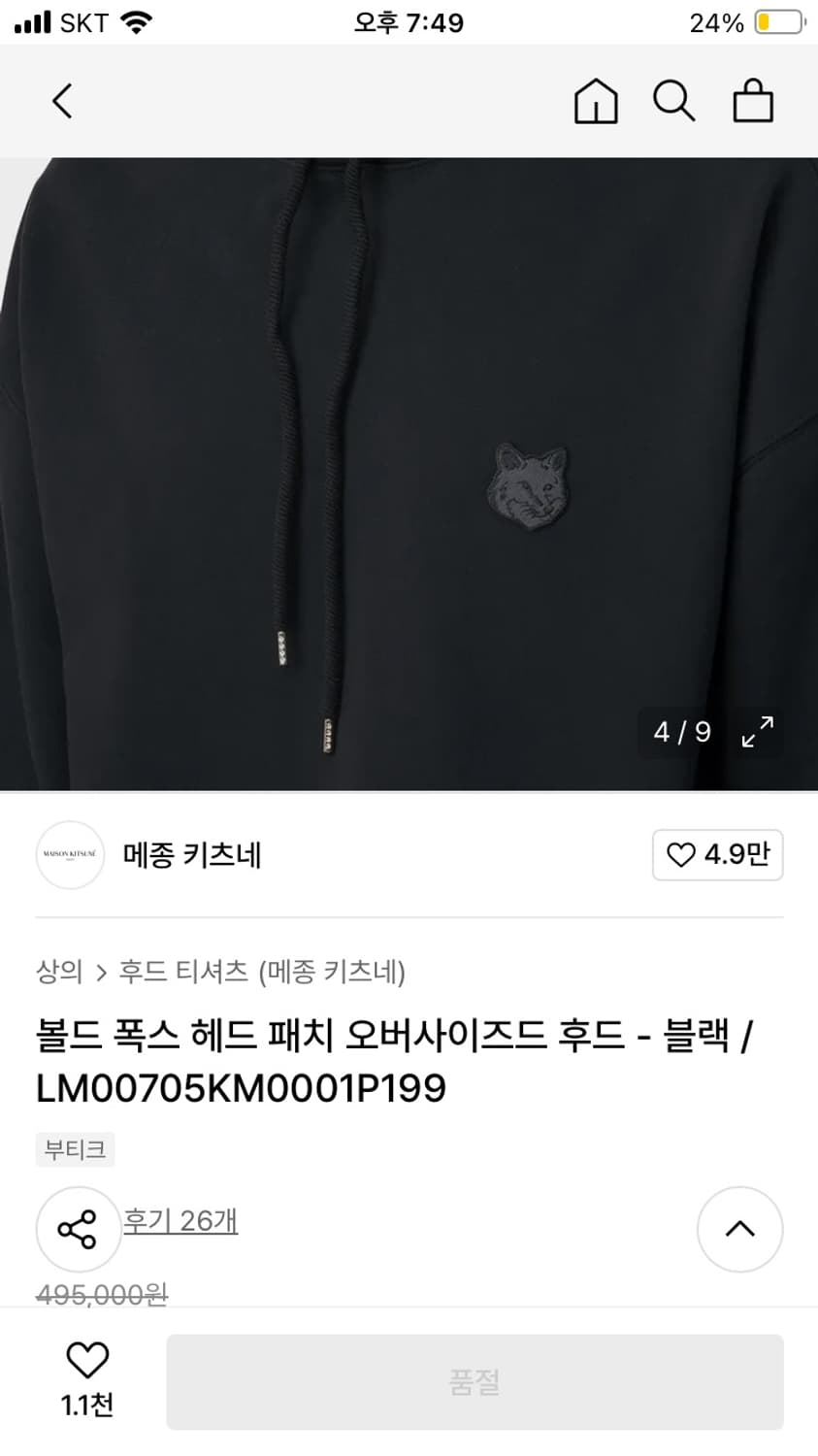The height and width of the screenshot is (1456, 818).
Task: Tap the fullscreen expand icon on product image
Action: point(759,733)
